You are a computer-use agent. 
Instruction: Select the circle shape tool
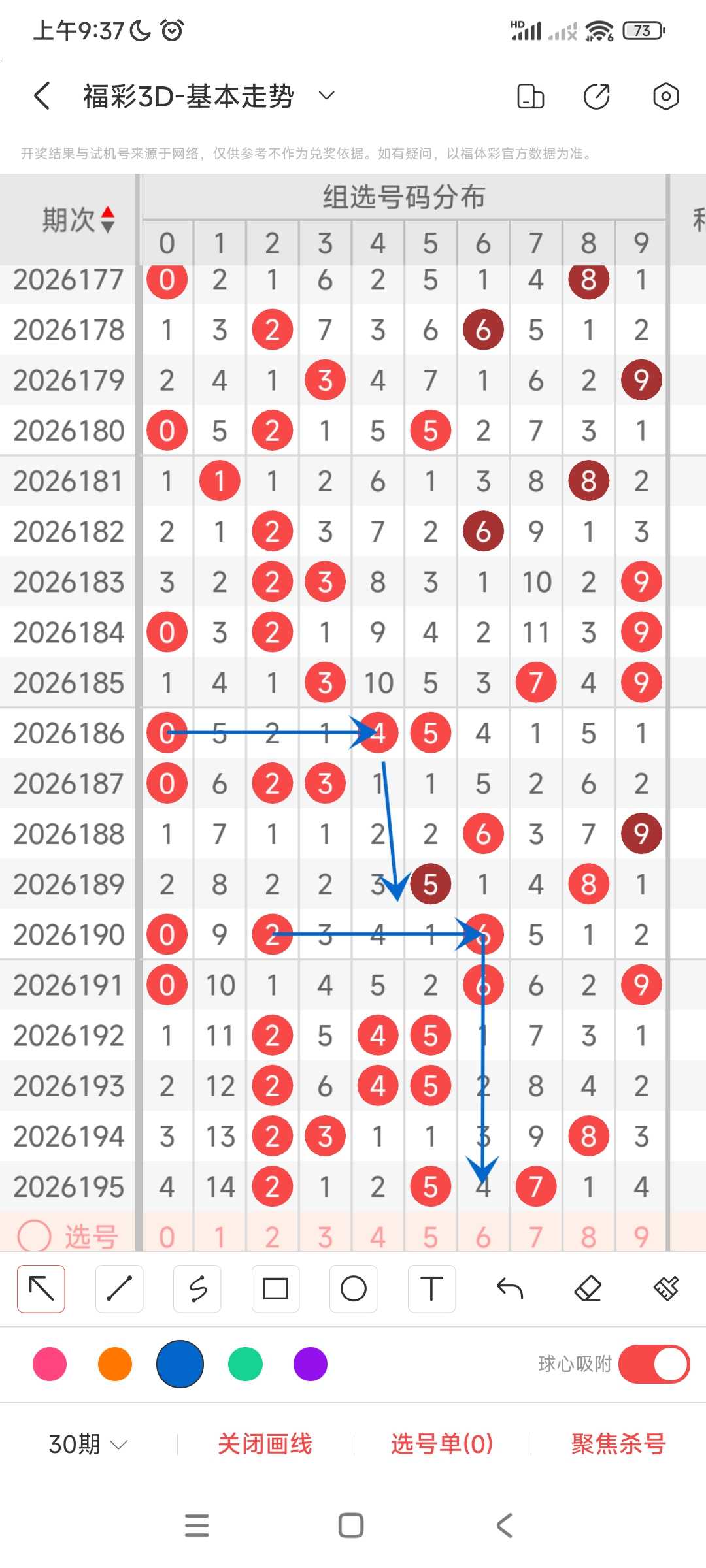(x=354, y=1288)
